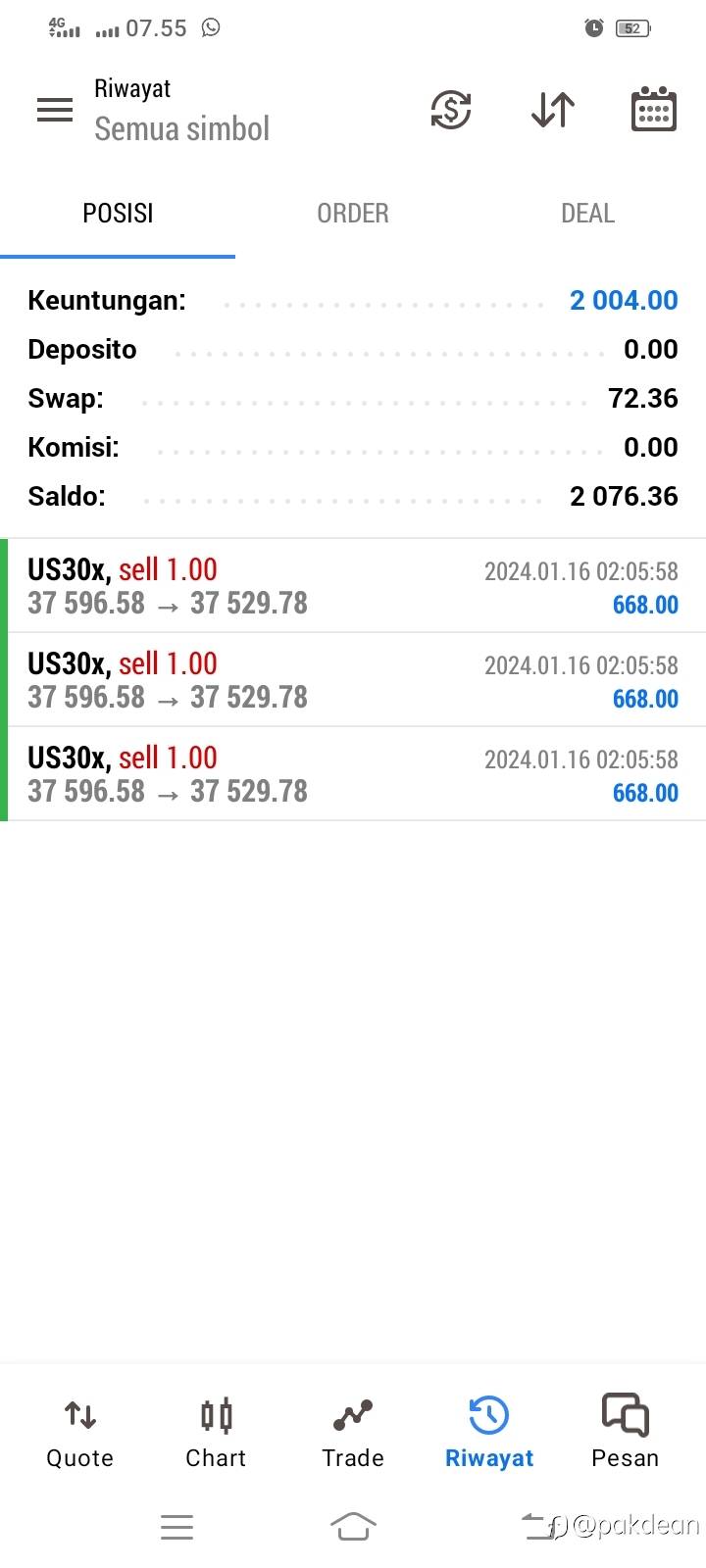Open the hamburger drawer menu

click(55, 110)
